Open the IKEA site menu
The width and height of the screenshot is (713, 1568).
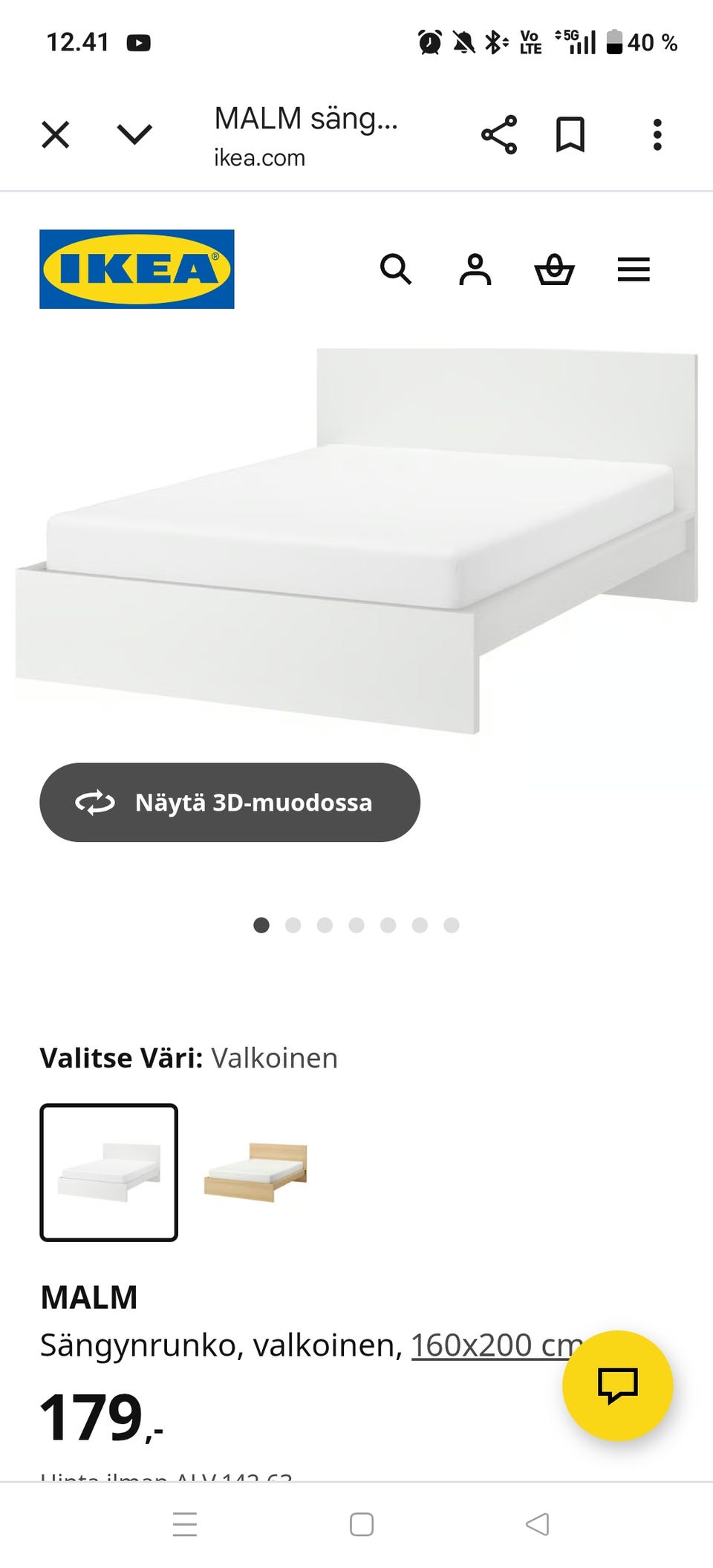(633, 269)
